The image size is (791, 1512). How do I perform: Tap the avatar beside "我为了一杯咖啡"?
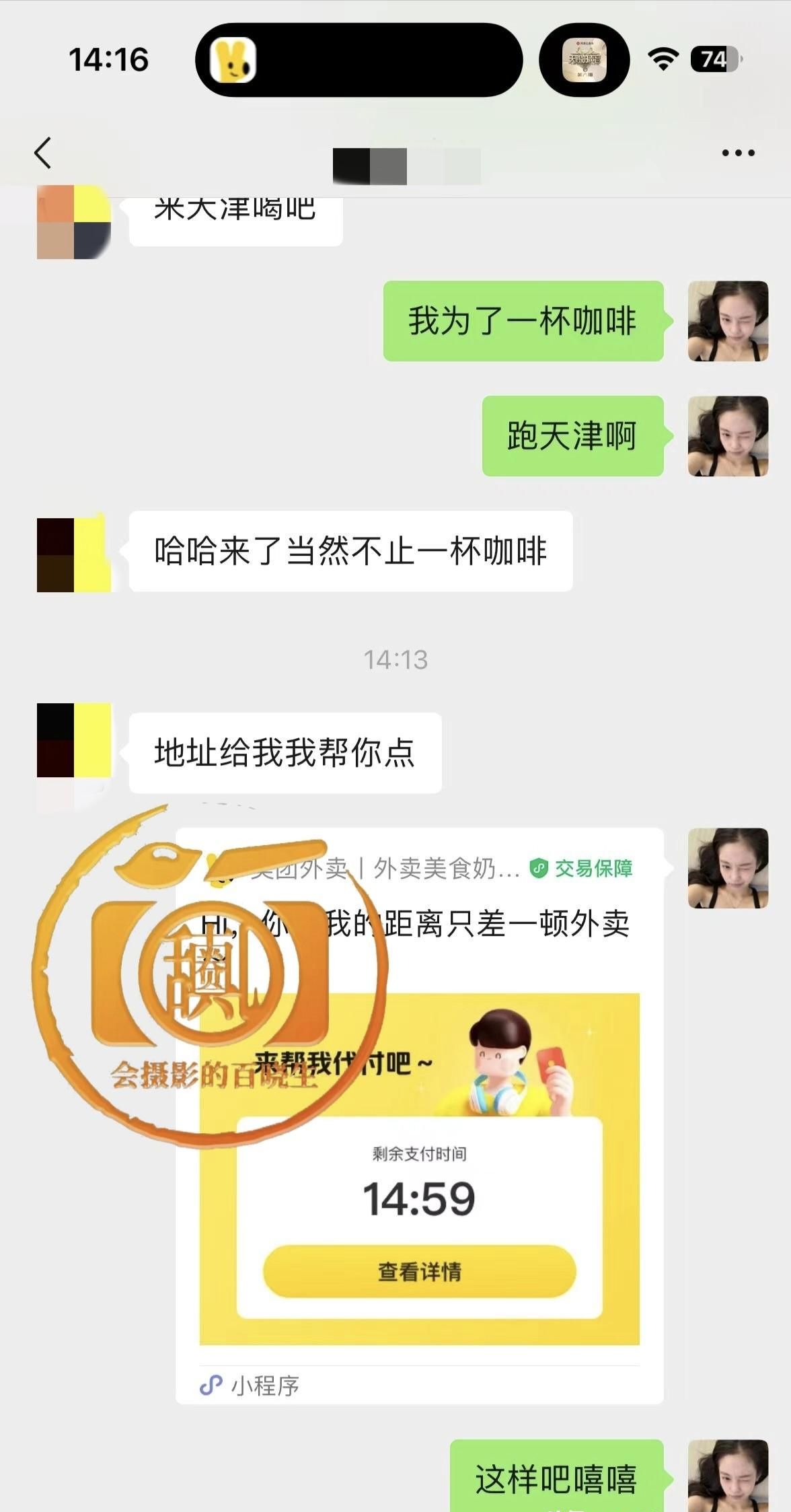pos(728,321)
